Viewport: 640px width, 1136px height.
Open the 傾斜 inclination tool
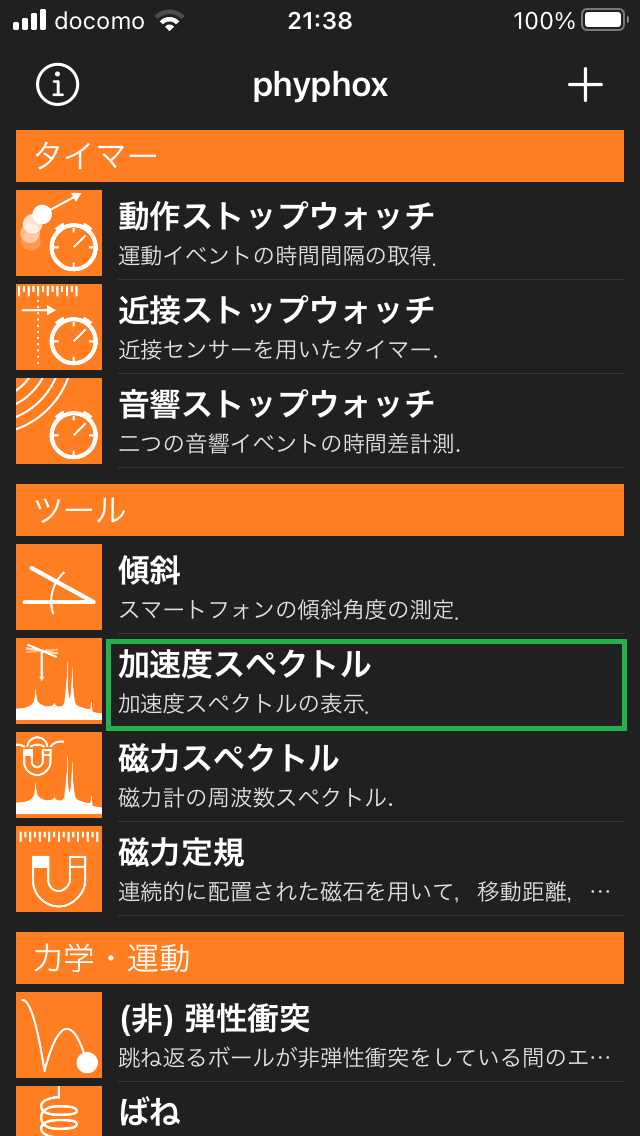tap(320, 587)
